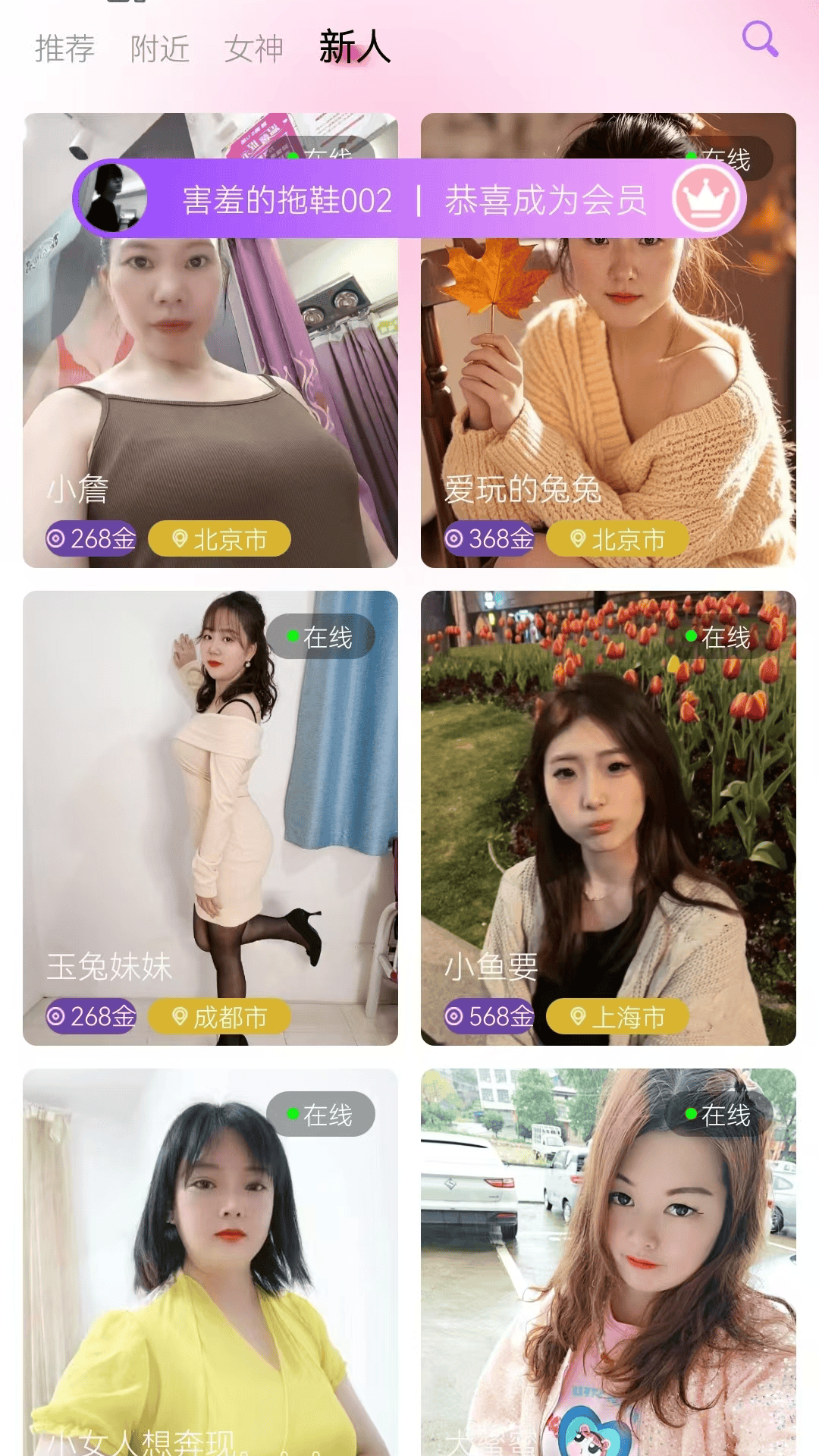Switch to the 附近 tab
This screenshot has height=1456, width=819.
click(x=160, y=47)
